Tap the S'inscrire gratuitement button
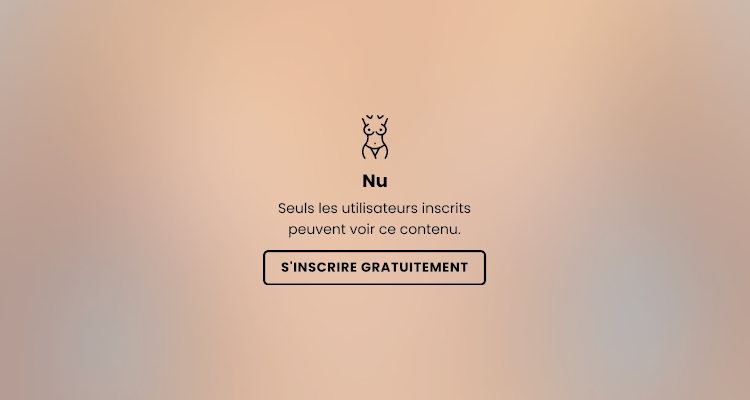Viewport: 750px width, 400px height. click(x=374, y=268)
